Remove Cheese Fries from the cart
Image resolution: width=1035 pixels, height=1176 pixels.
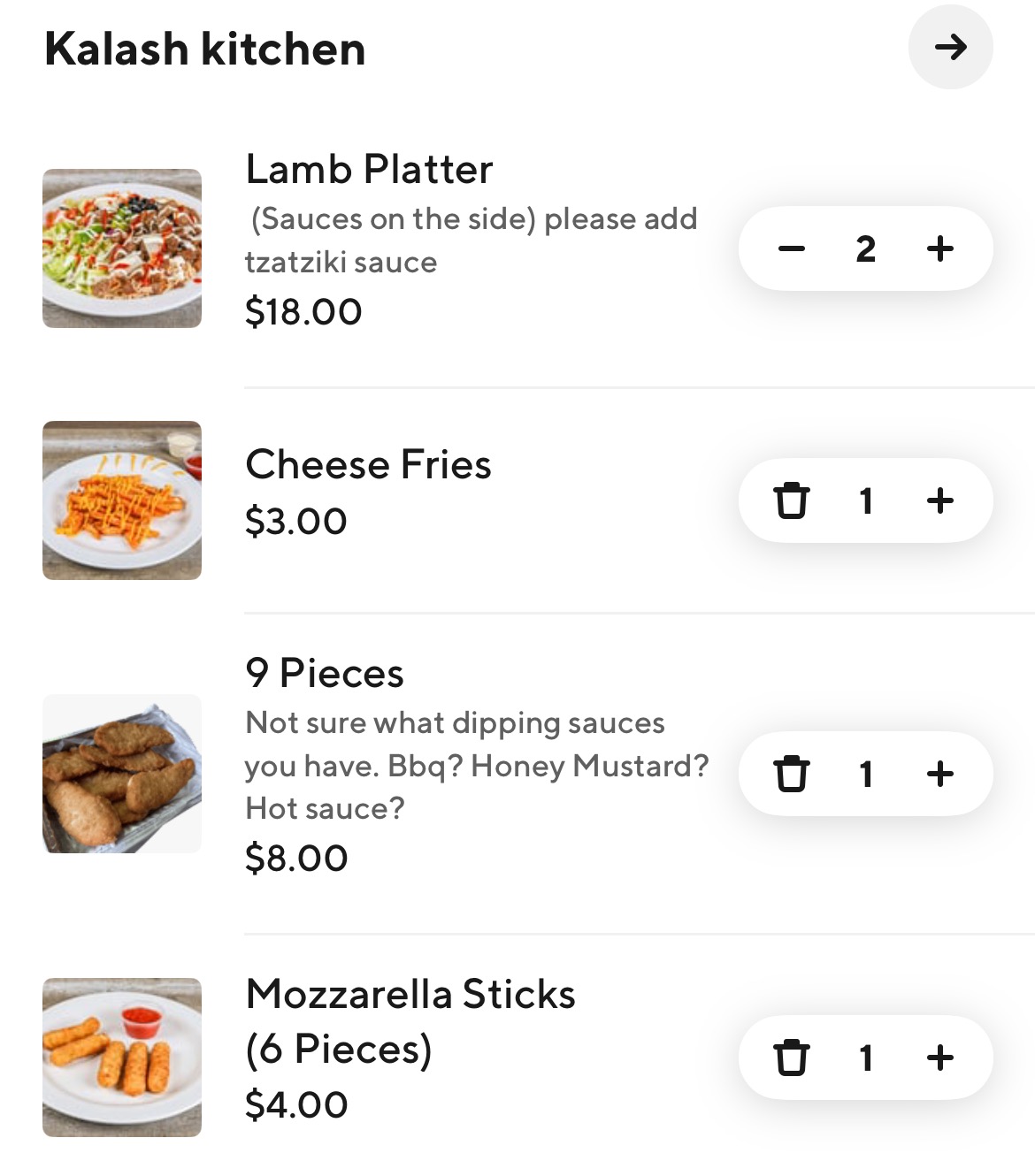point(791,500)
